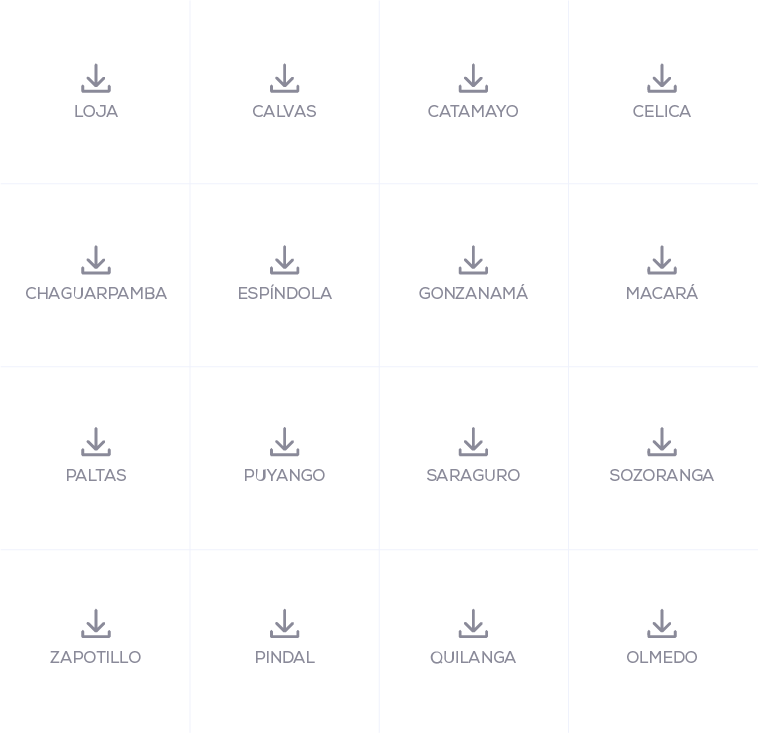The image size is (758, 733).
Task: Download the OLMEDO document
Action: 662,626
